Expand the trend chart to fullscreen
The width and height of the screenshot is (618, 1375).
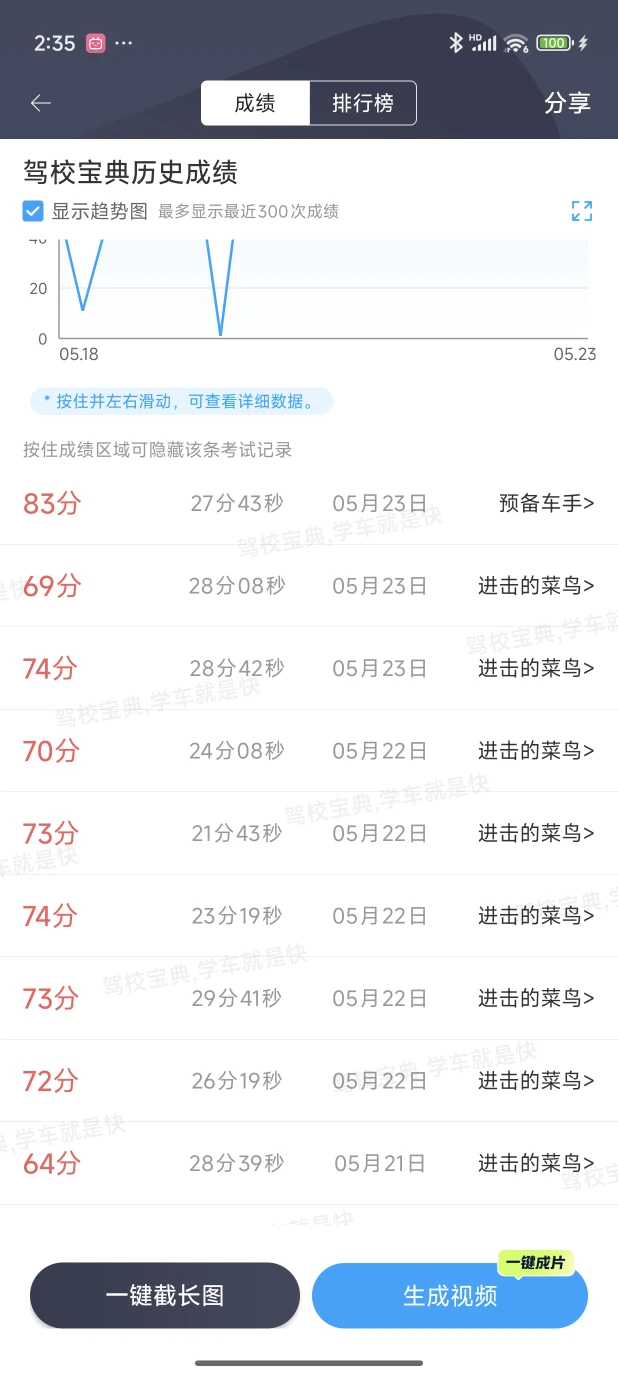pos(581,211)
